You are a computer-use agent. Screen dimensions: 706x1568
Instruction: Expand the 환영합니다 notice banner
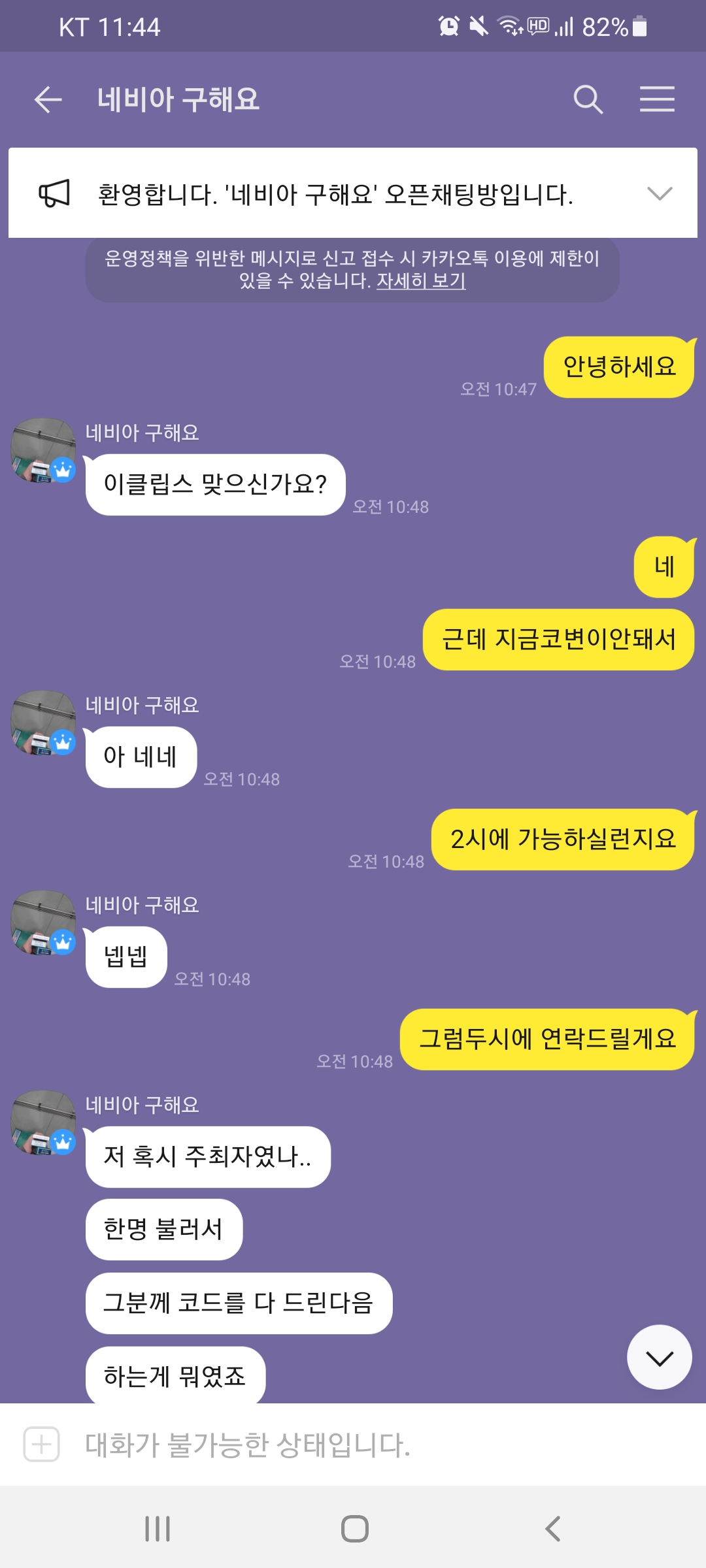point(659,194)
